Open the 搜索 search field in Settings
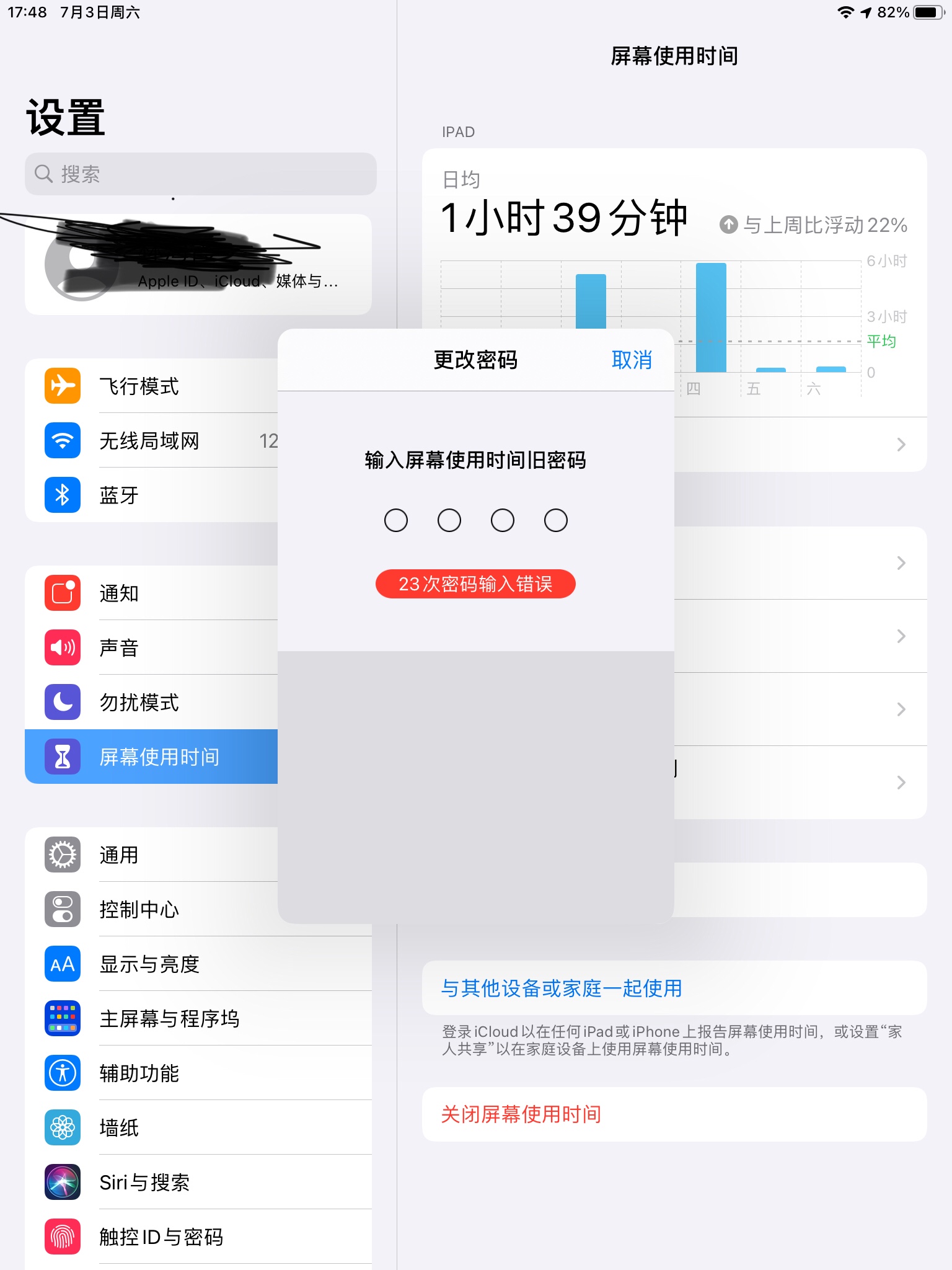The image size is (952, 1270). point(200,174)
